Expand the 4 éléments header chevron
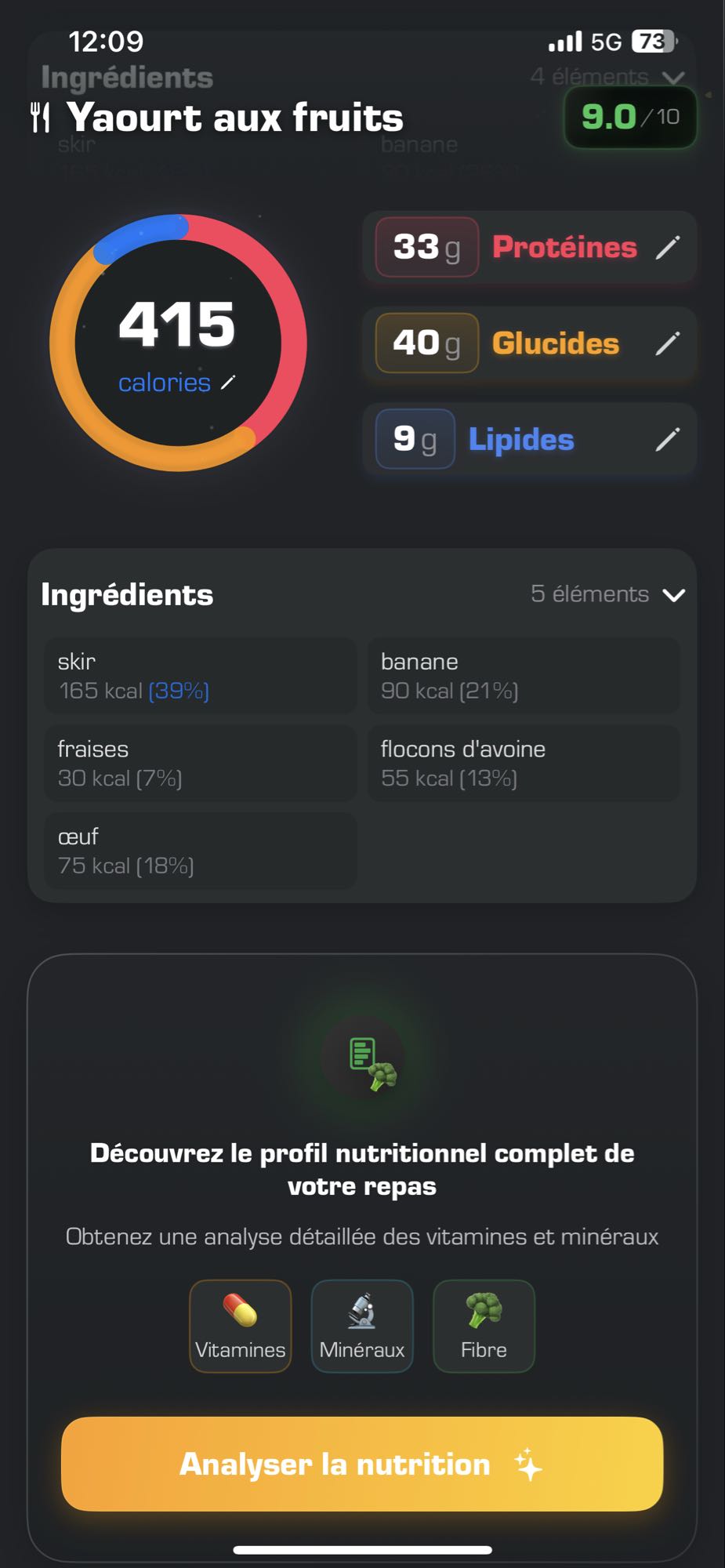Viewport: 725px width, 1568px height. pyautogui.click(x=672, y=78)
